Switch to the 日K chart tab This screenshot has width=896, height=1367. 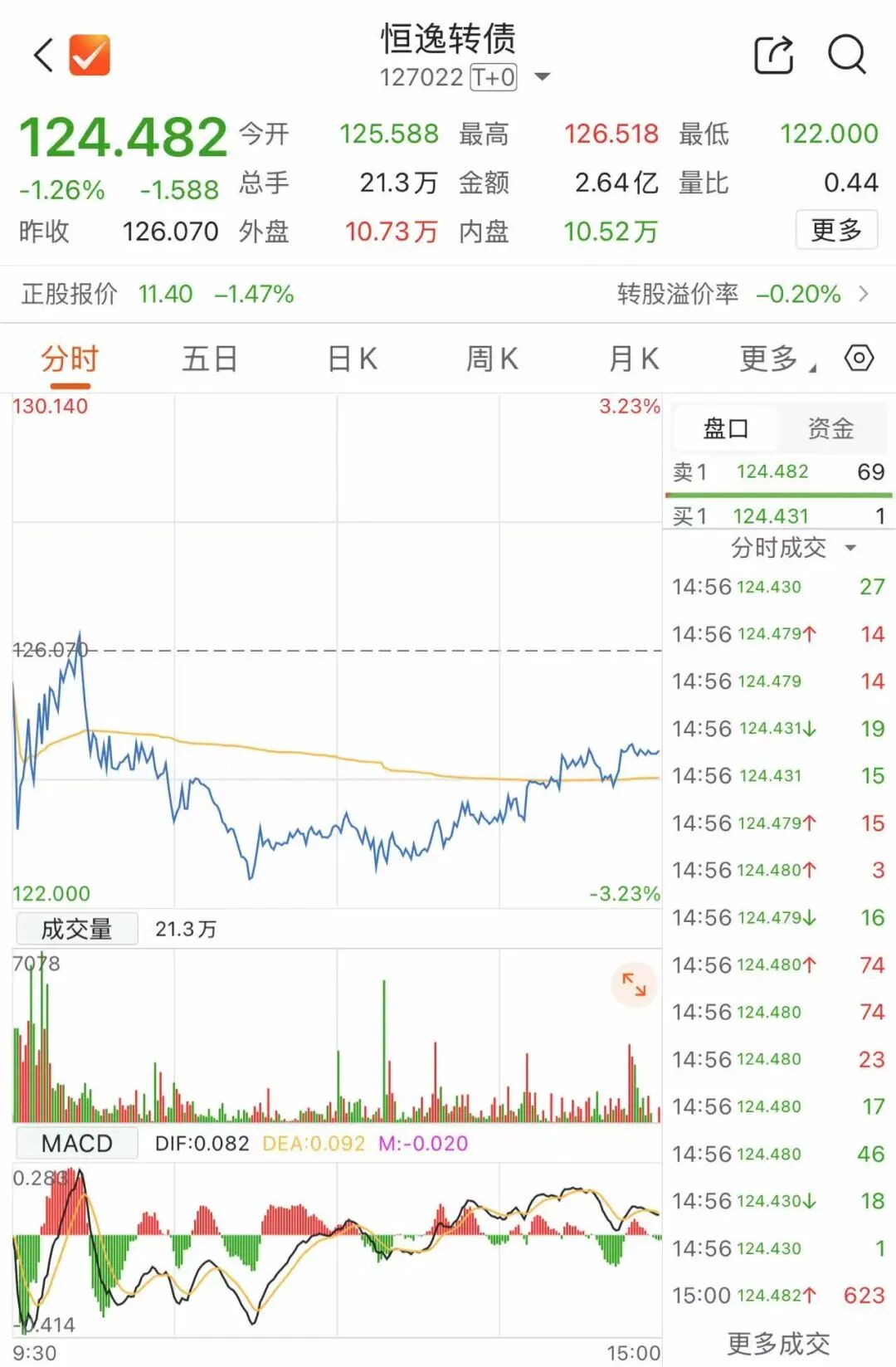(353, 359)
